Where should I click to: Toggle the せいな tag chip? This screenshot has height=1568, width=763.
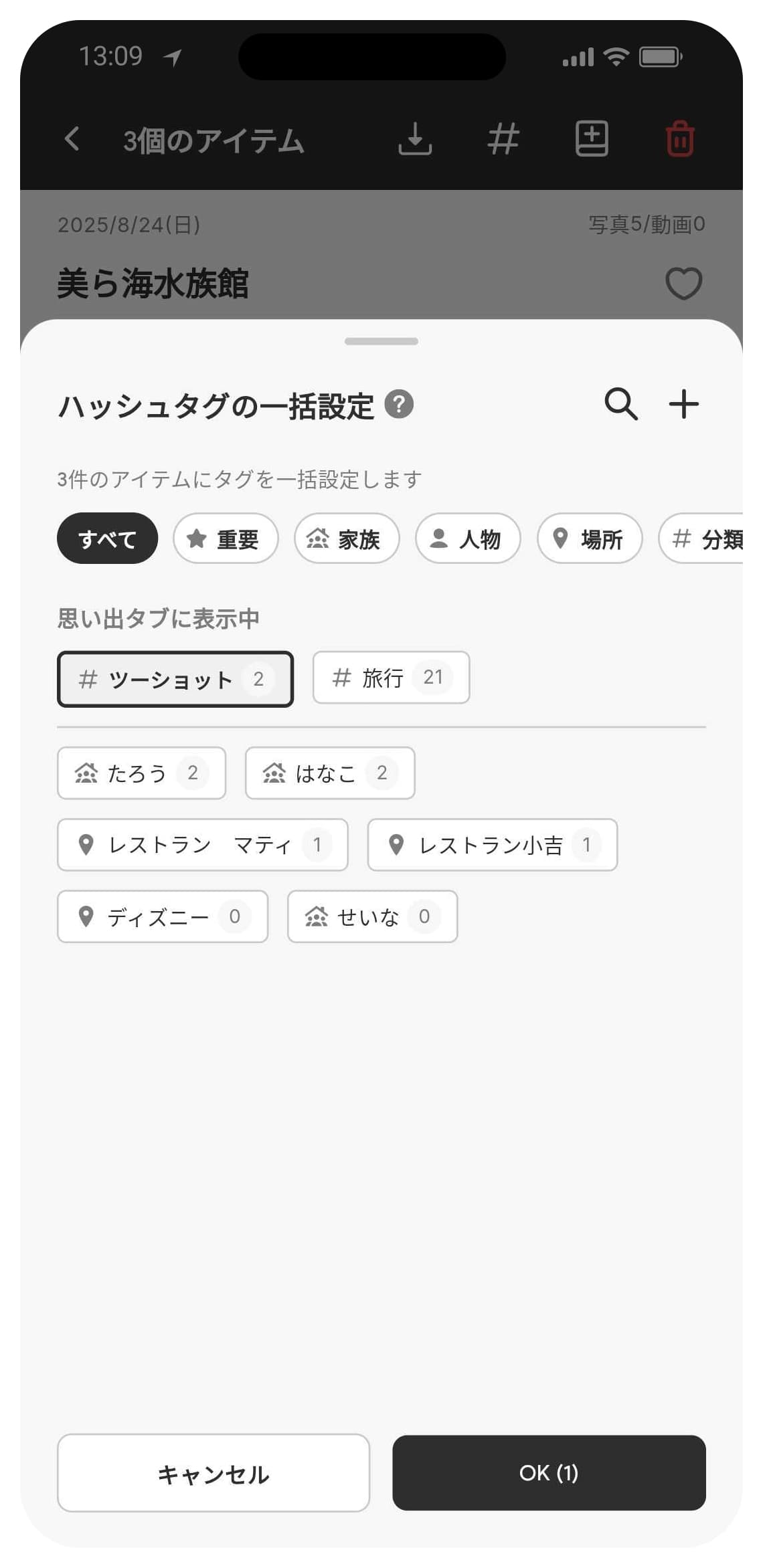tap(372, 917)
